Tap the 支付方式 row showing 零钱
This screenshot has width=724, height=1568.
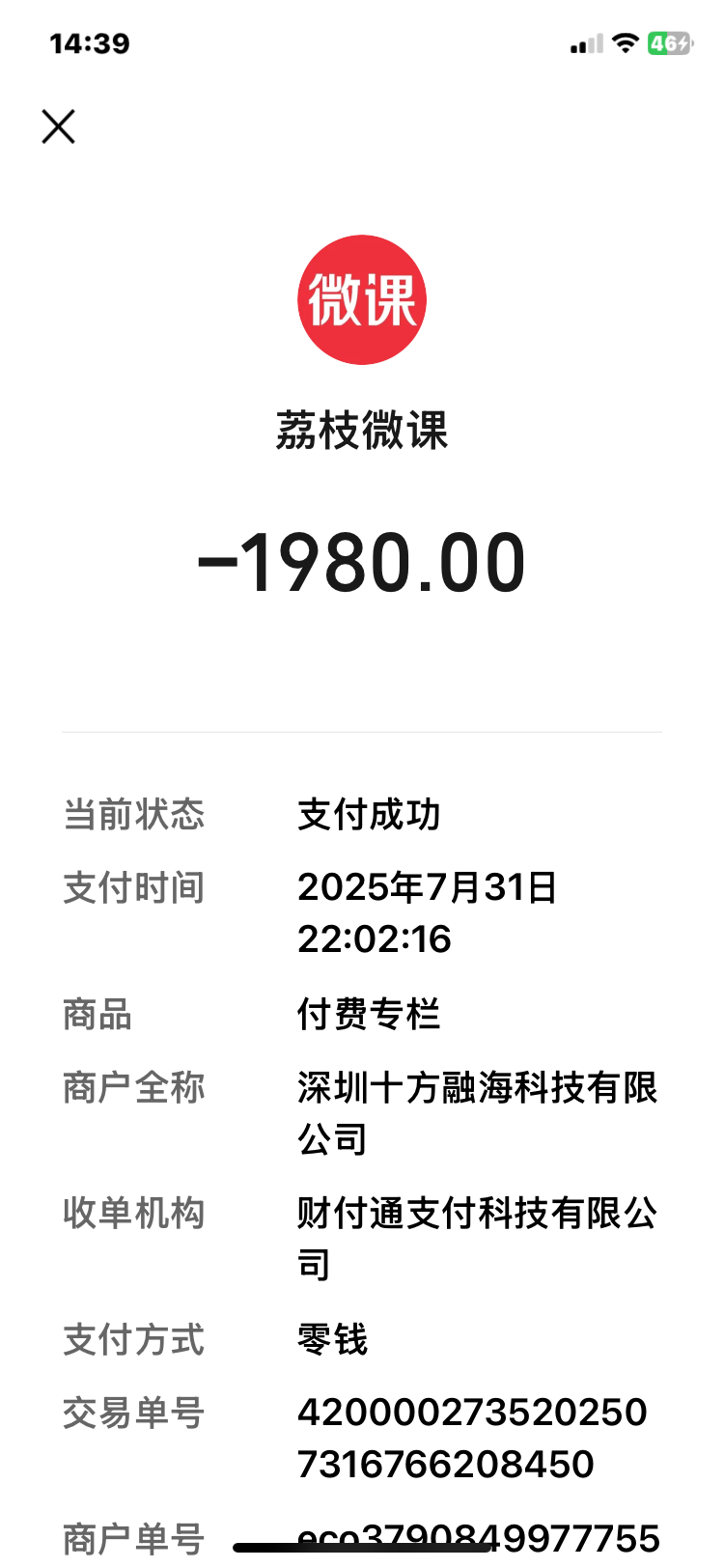pyautogui.click(x=331, y=1340)
